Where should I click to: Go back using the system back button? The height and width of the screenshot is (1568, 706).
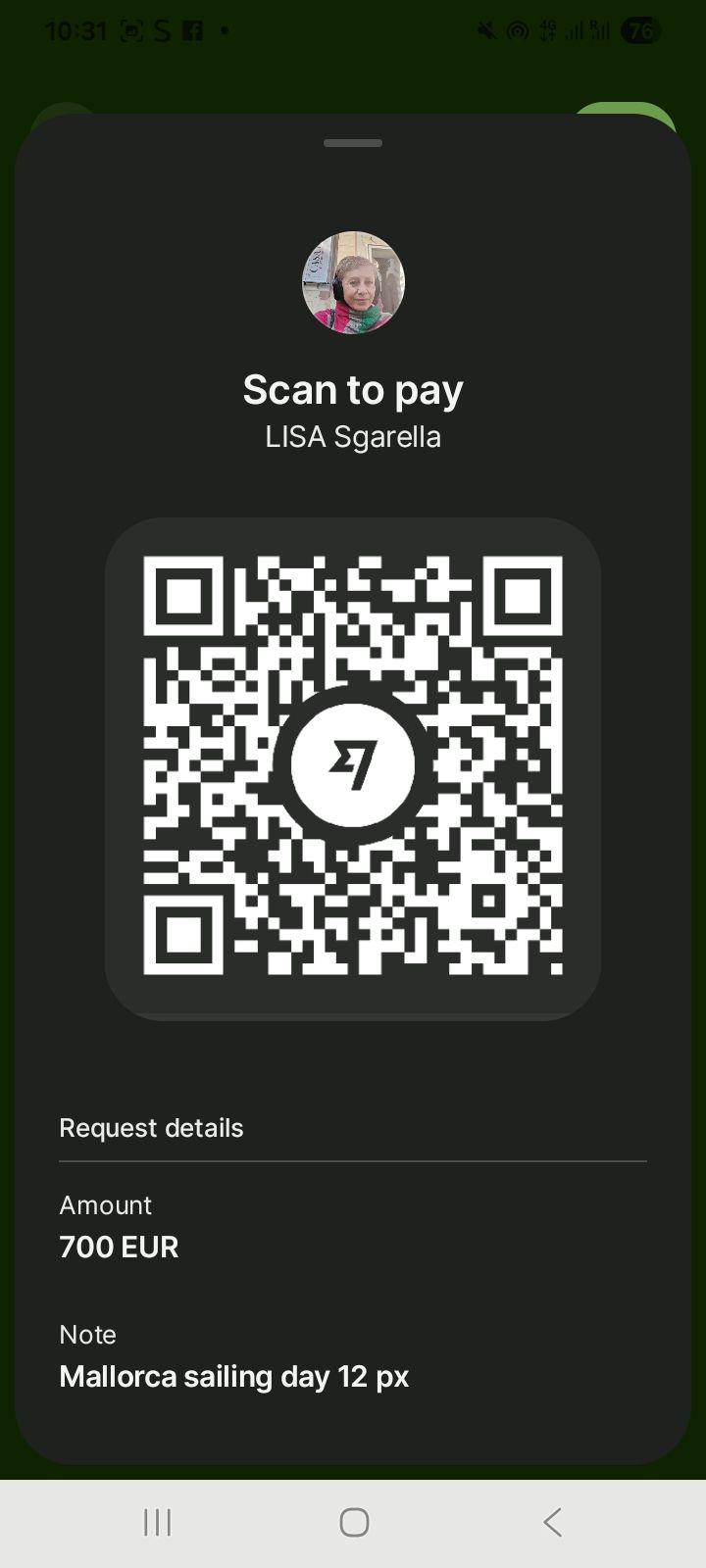click(552, 1522)
